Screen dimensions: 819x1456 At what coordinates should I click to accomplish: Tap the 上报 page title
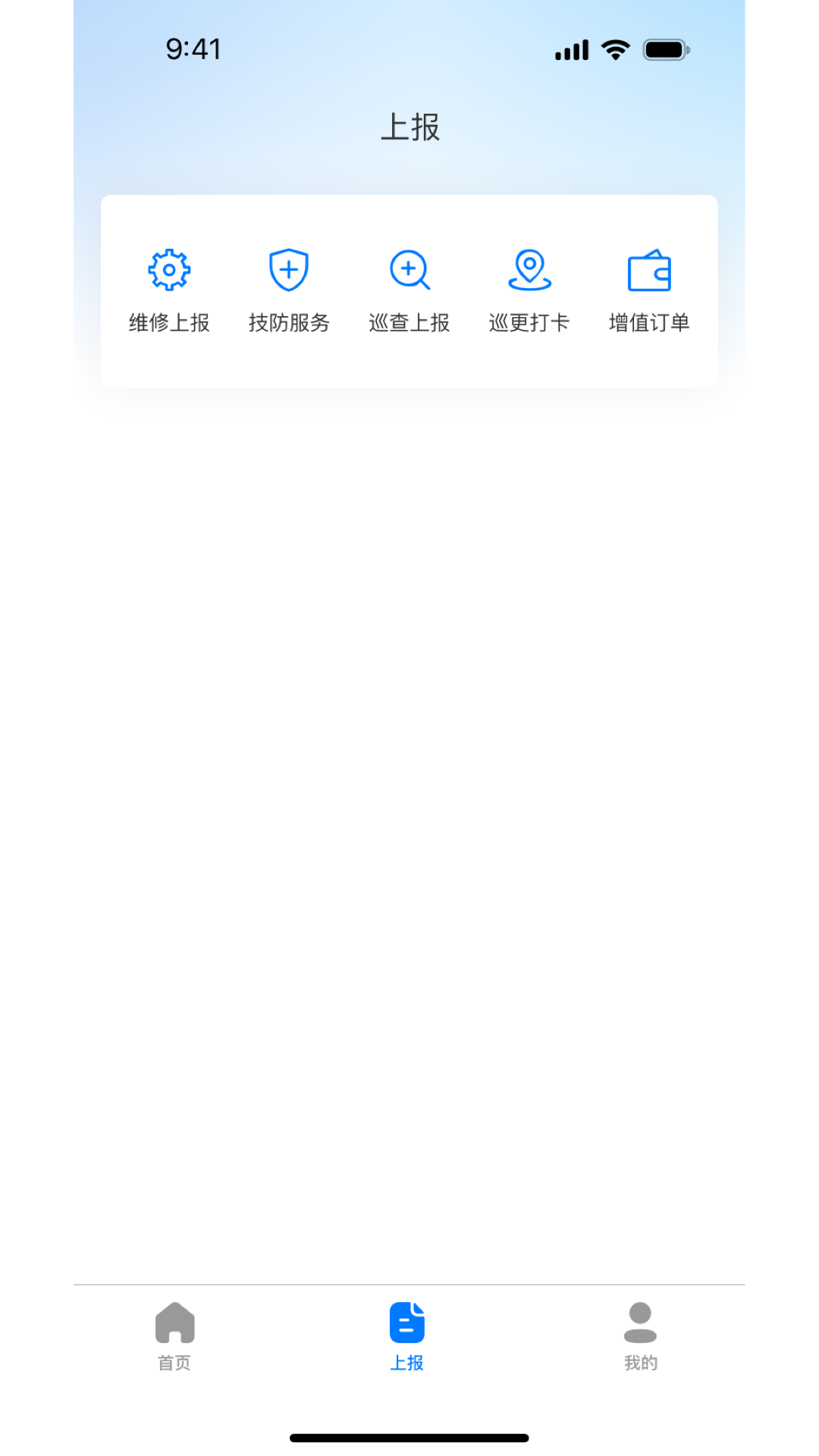[x=409, y=127]
